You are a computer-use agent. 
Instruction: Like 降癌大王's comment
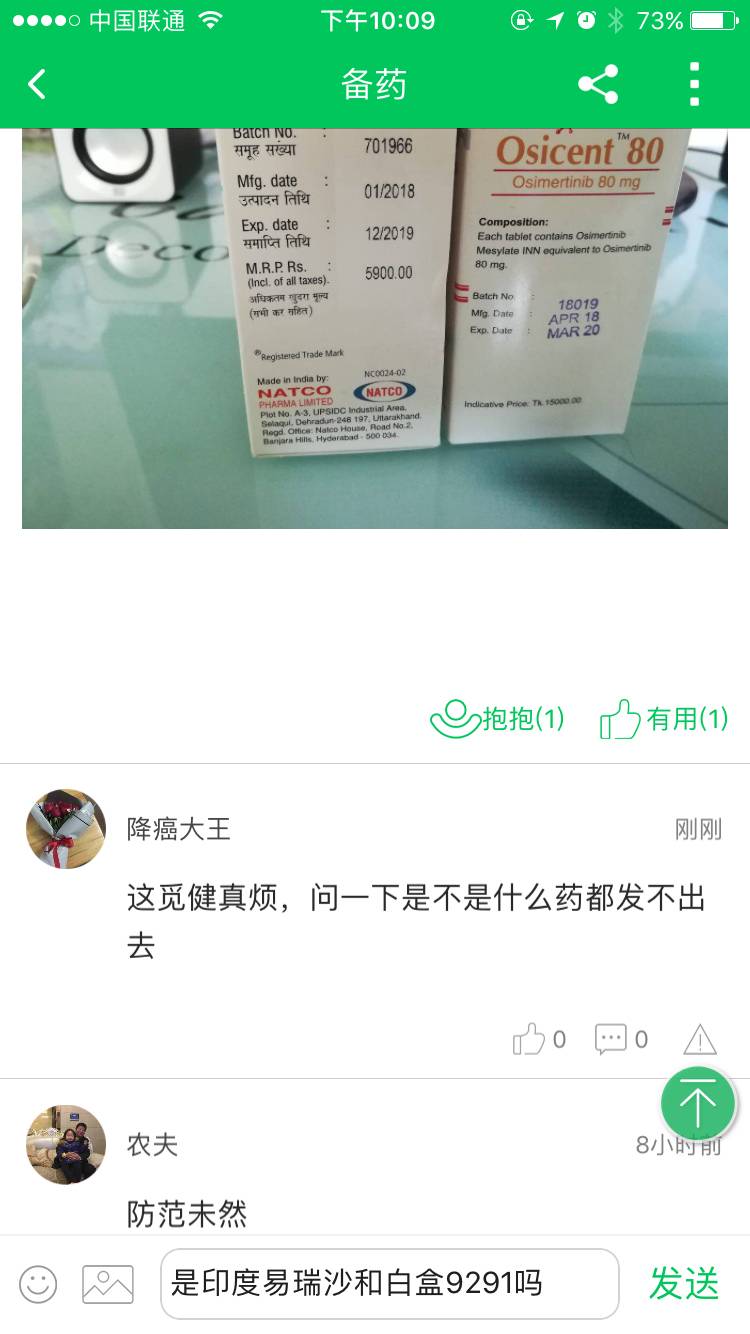point(539,1040)
